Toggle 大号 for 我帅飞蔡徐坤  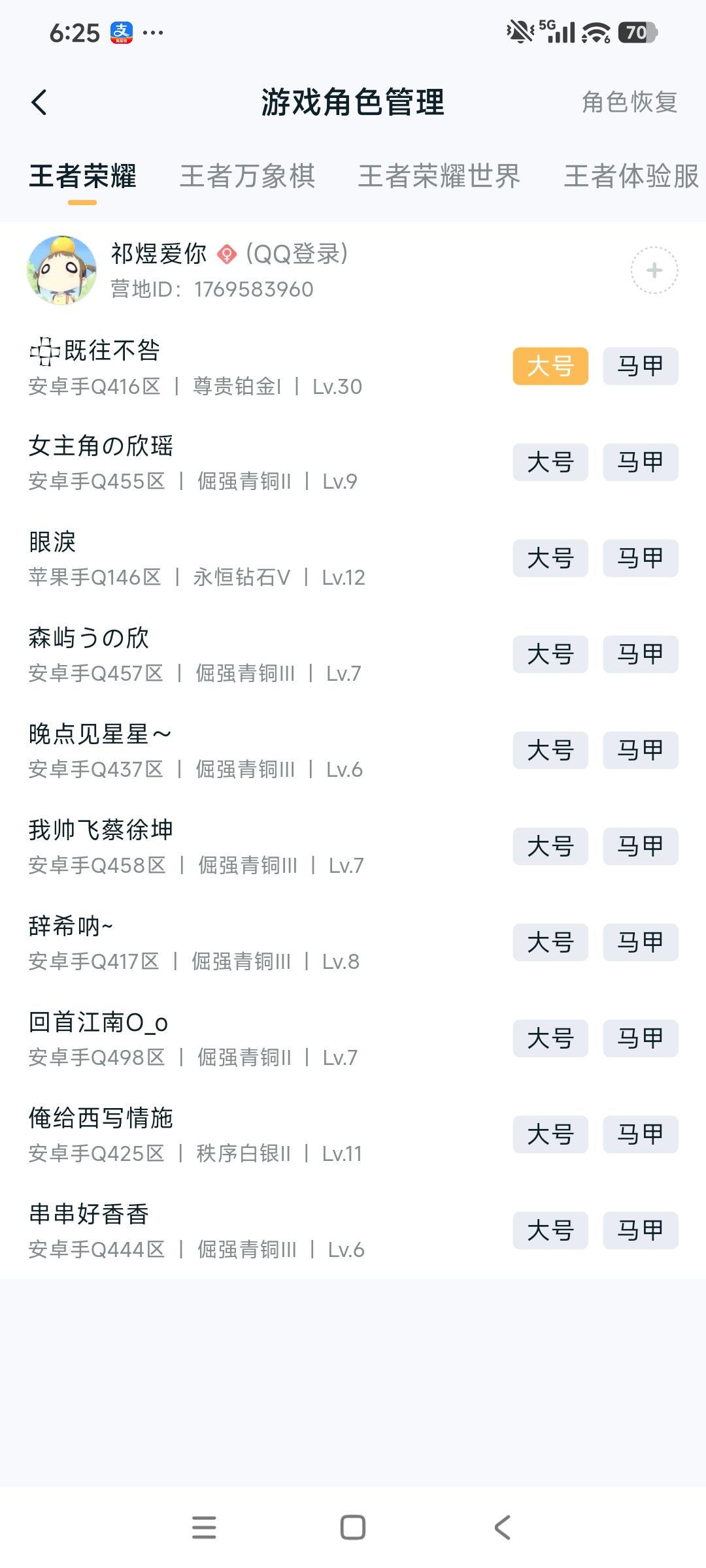pyautogui.click(x=550, y=846)
